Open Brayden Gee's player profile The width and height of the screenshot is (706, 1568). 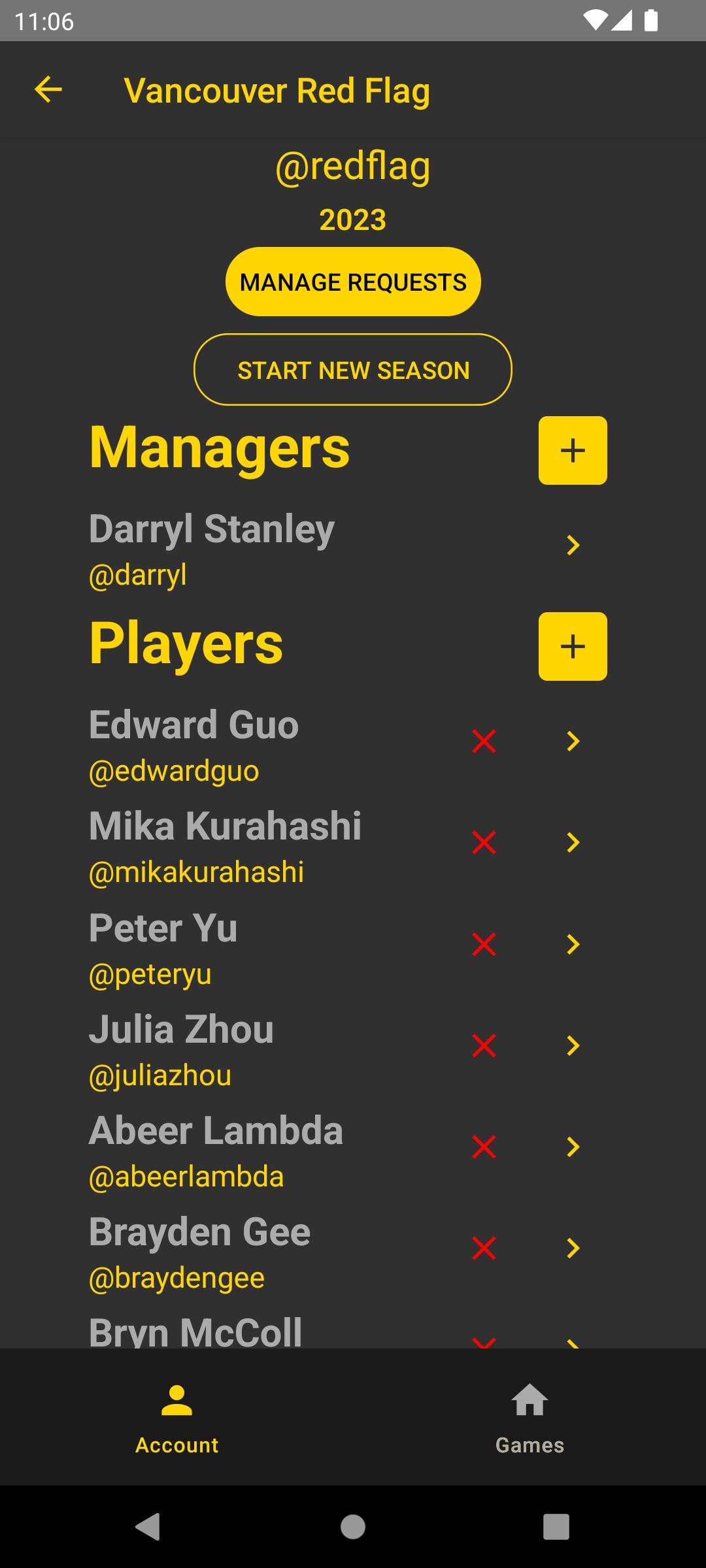573,1248
